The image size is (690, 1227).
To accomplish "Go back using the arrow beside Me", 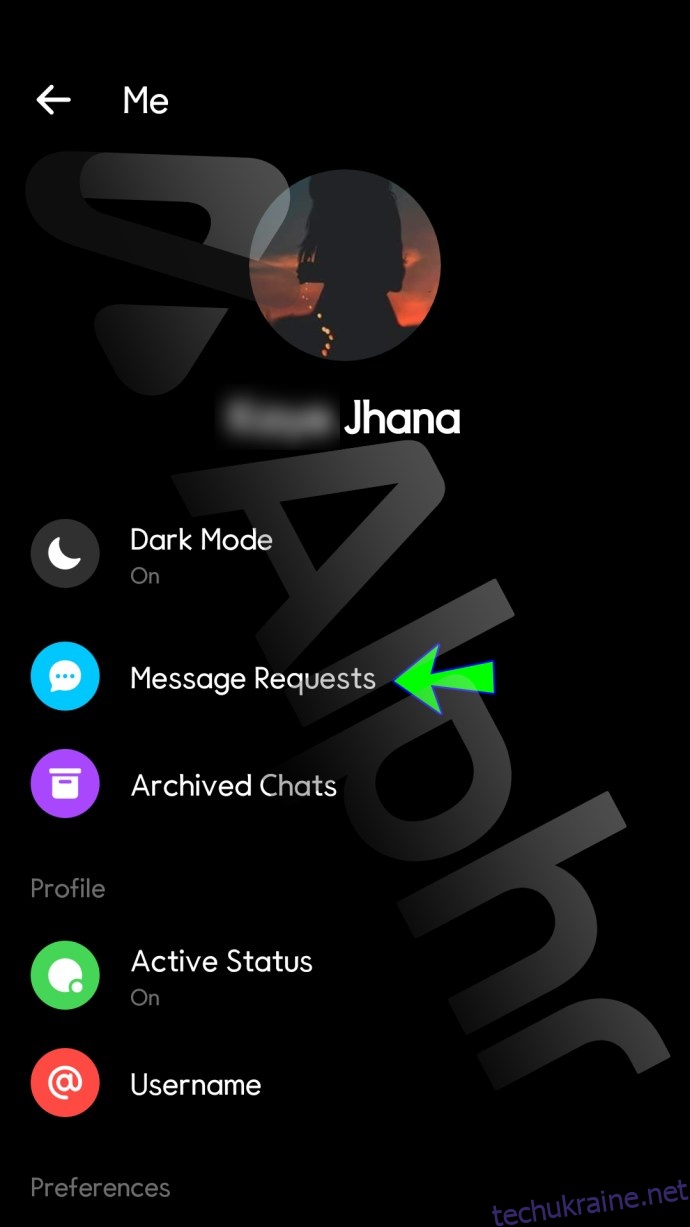I will click(53, 100).
